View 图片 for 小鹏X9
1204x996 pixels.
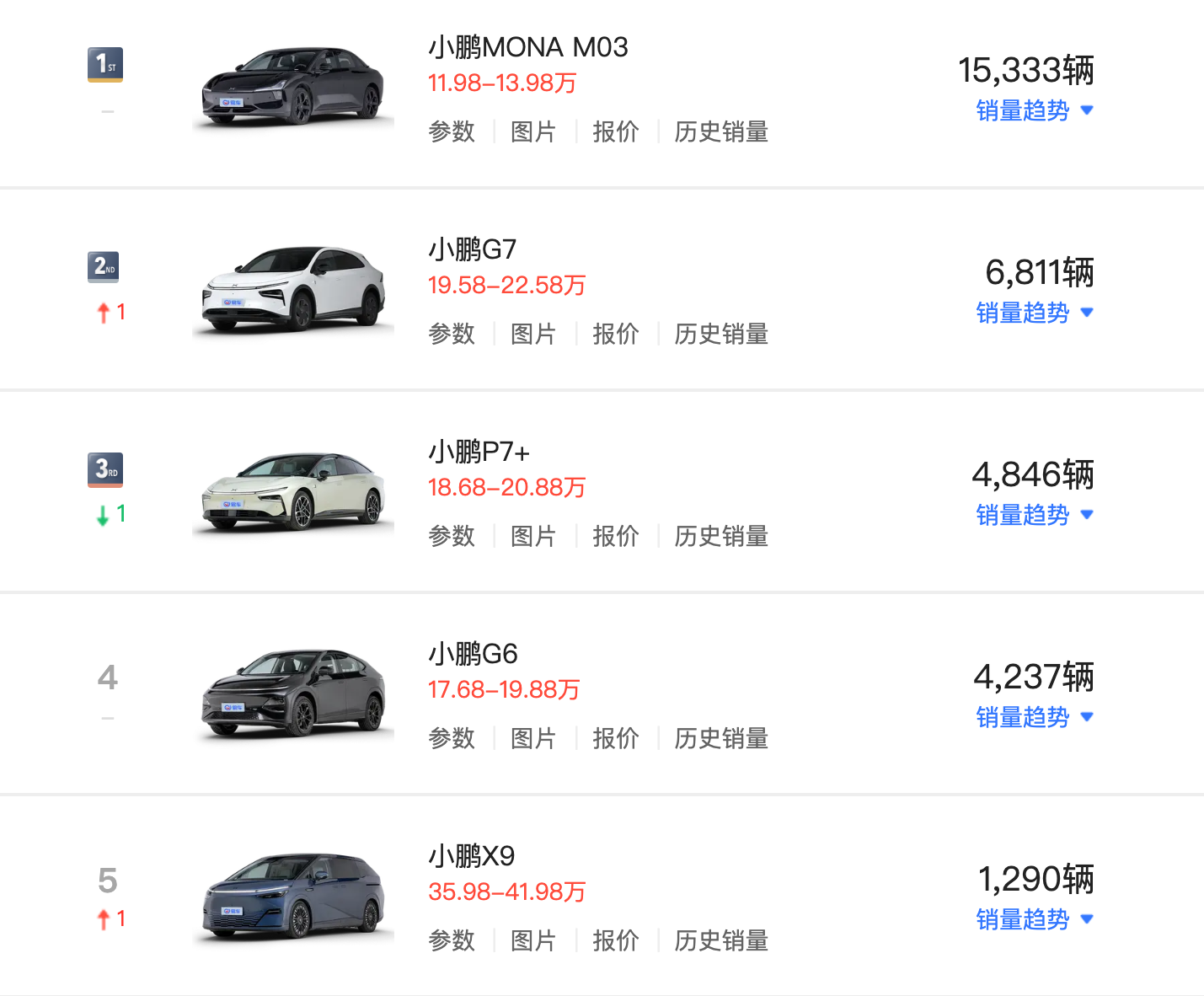[533, 940]
